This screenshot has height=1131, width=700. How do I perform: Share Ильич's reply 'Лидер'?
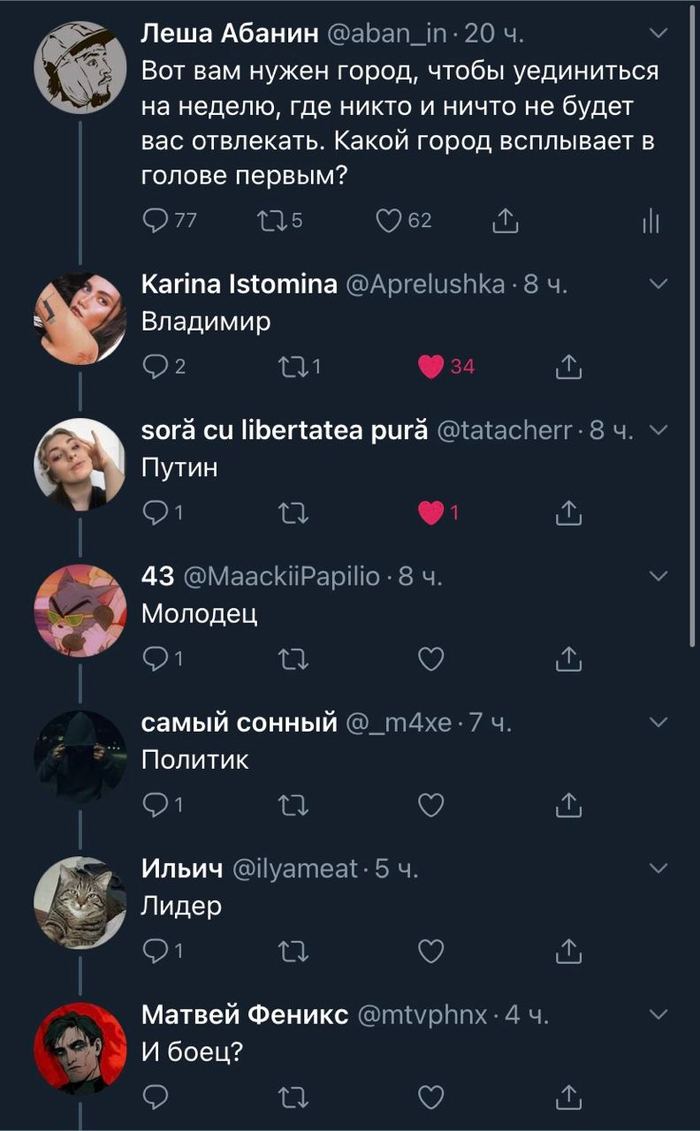tap(567, 951)
